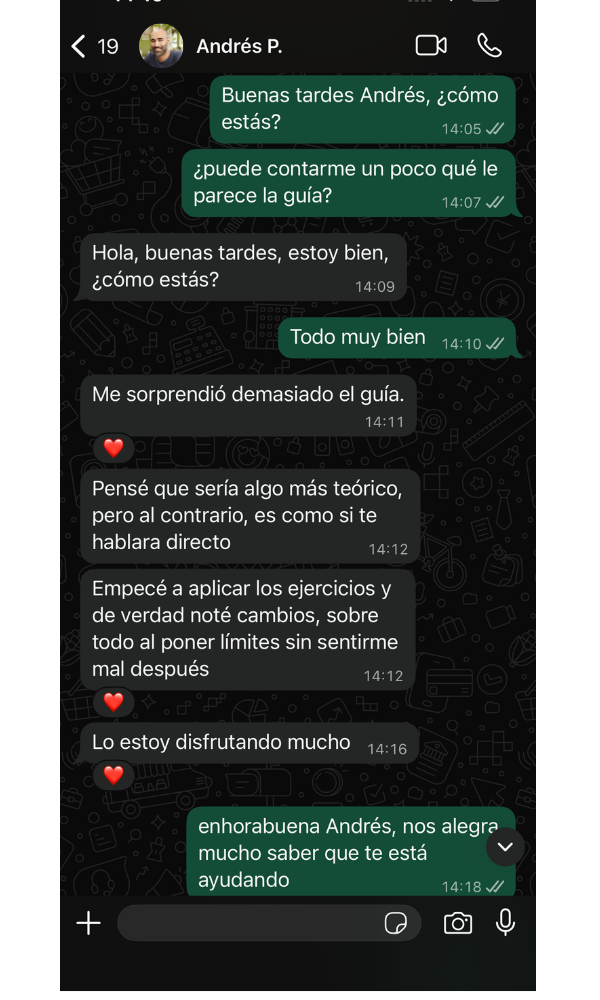Open the sticker picker
This screenshot has height=1000, width=600.
[396, 923]
